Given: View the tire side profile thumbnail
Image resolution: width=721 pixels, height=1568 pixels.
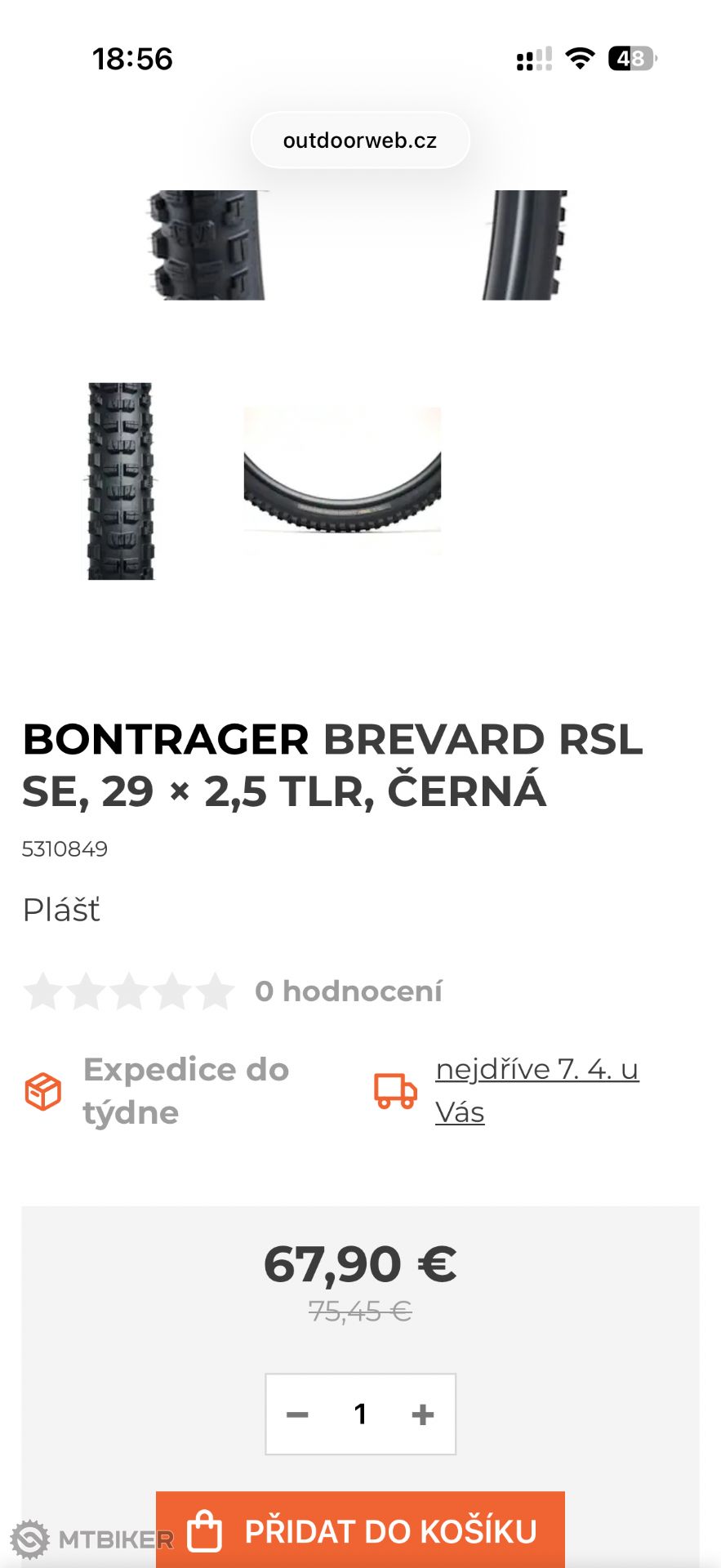Looking at the screenshot, I should 342,481.
